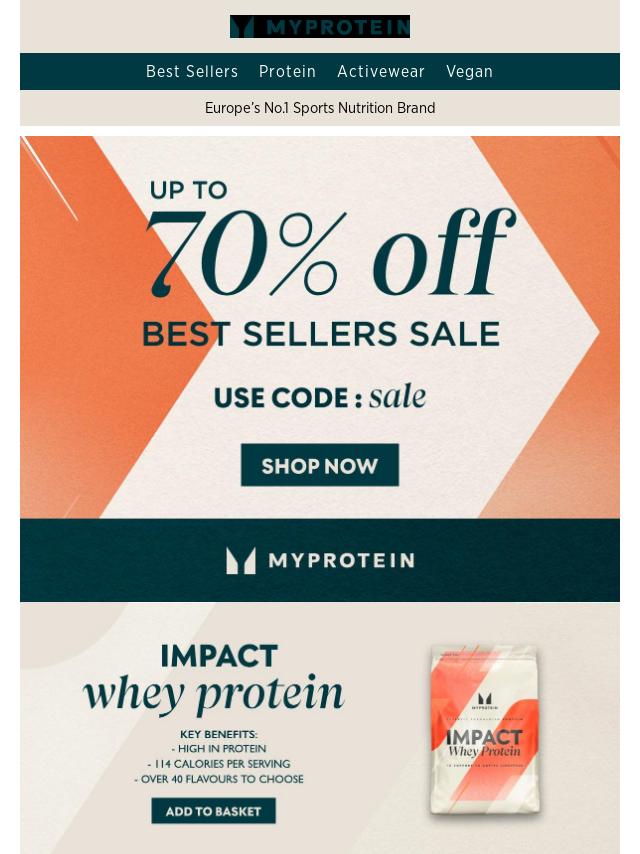
Task: Open the Best Sellers link
Action: (192, 72)
